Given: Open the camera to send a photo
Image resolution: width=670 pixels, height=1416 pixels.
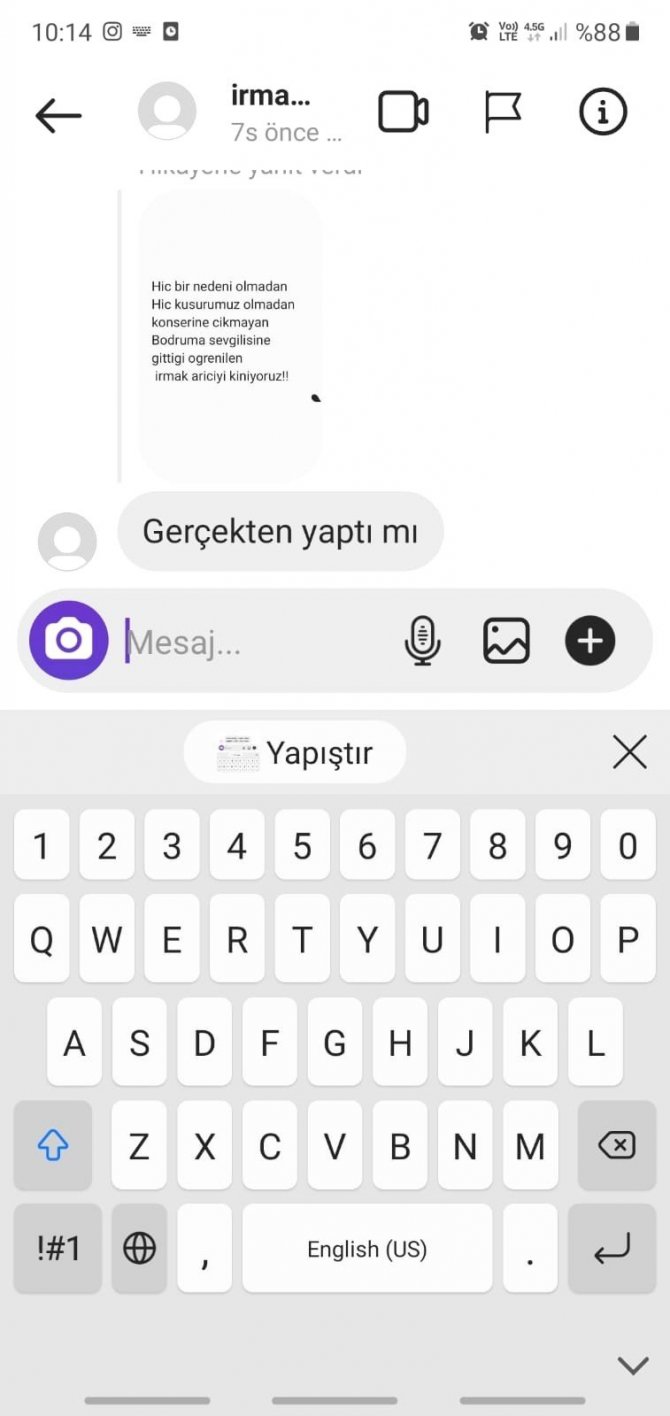Looking at the screenshot, I should point(69,640).
